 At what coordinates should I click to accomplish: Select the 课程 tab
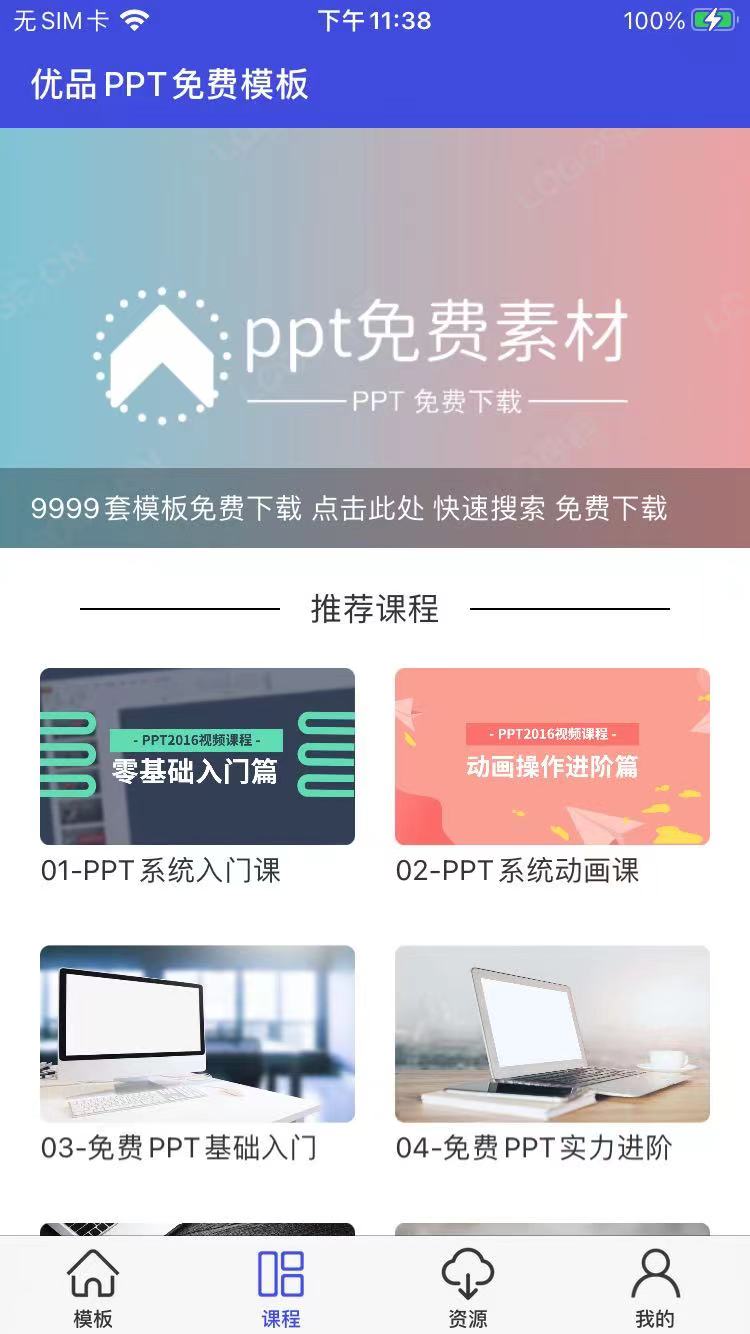280,1289
